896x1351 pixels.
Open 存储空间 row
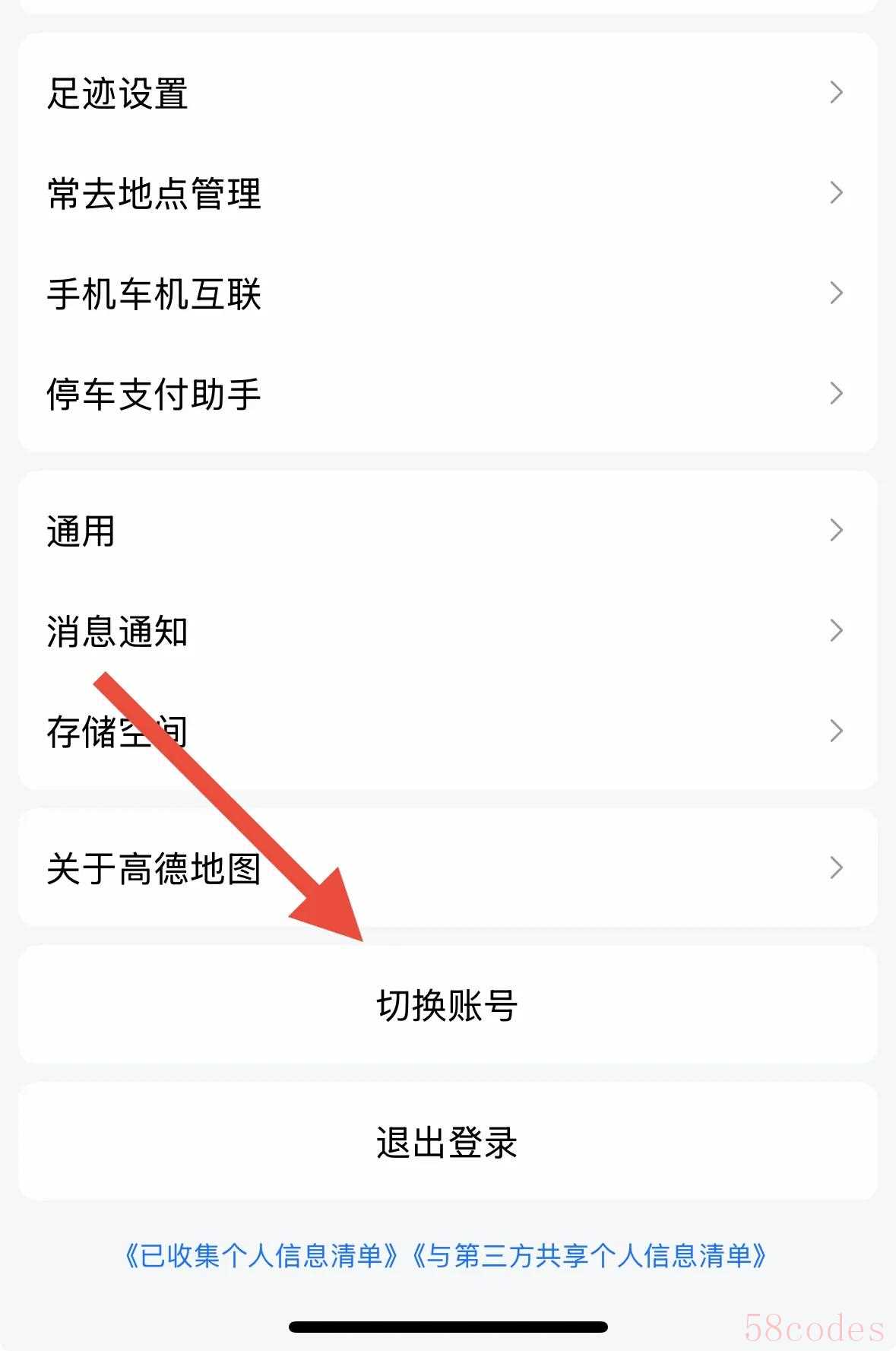point(447,731)
